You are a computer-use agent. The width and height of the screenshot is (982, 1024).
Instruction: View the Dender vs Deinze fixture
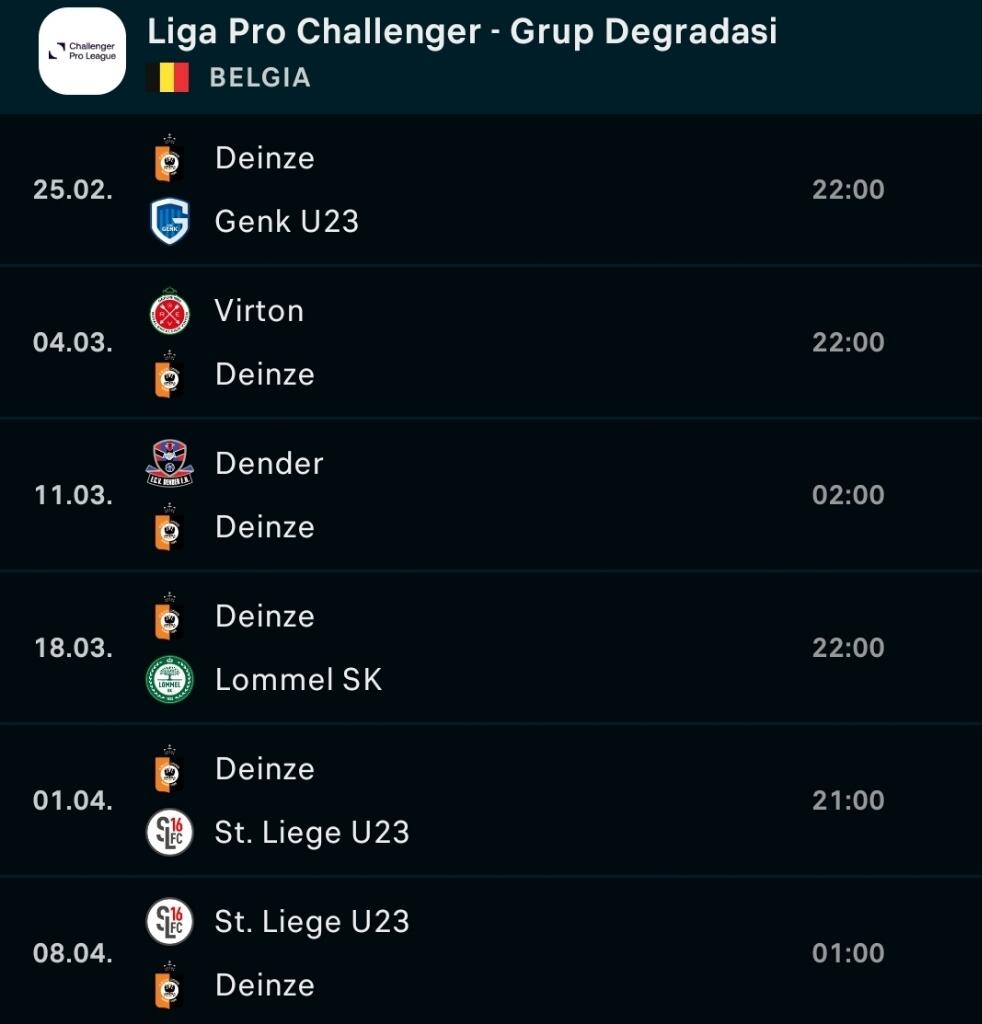point(490,495)
